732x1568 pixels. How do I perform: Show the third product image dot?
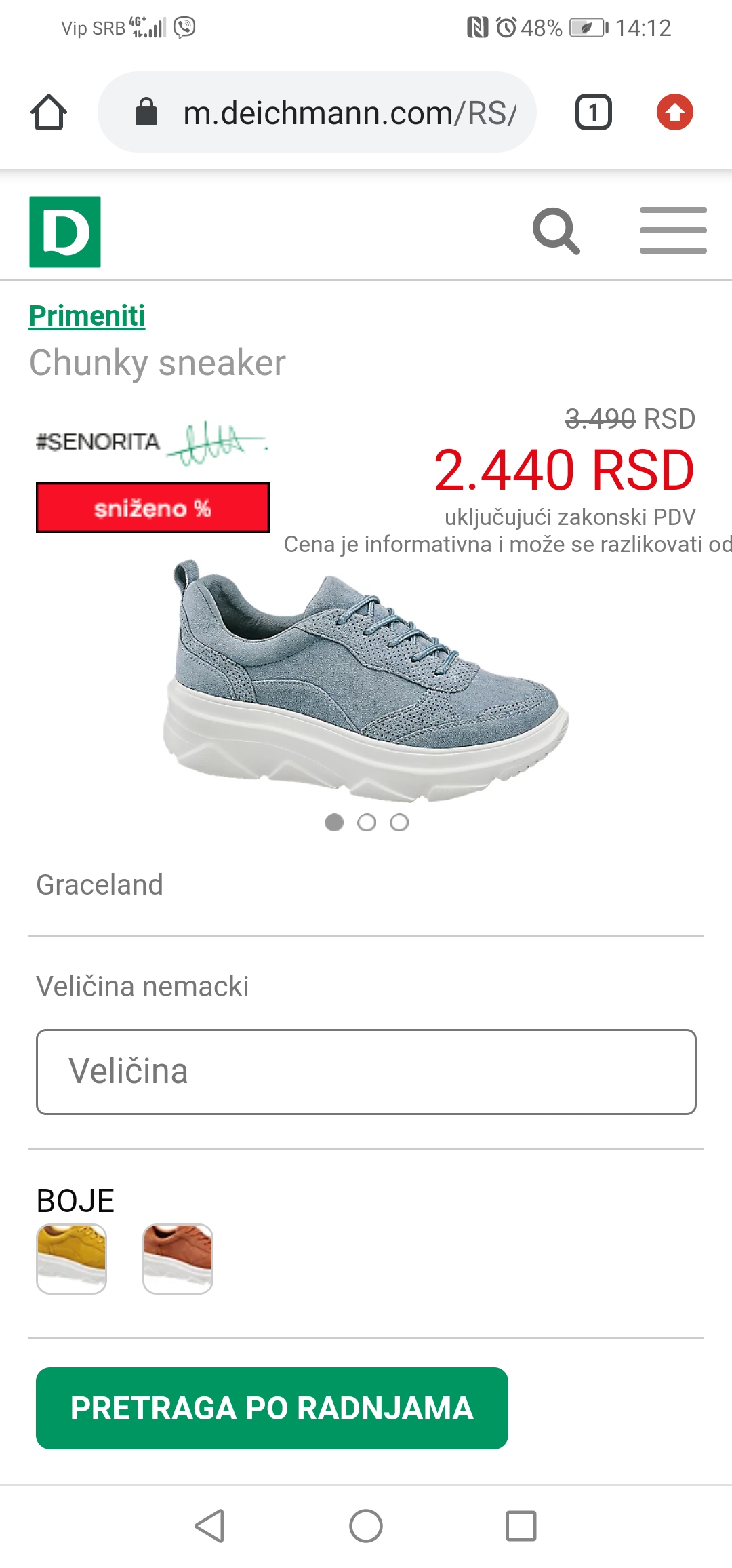pos(399,823)
